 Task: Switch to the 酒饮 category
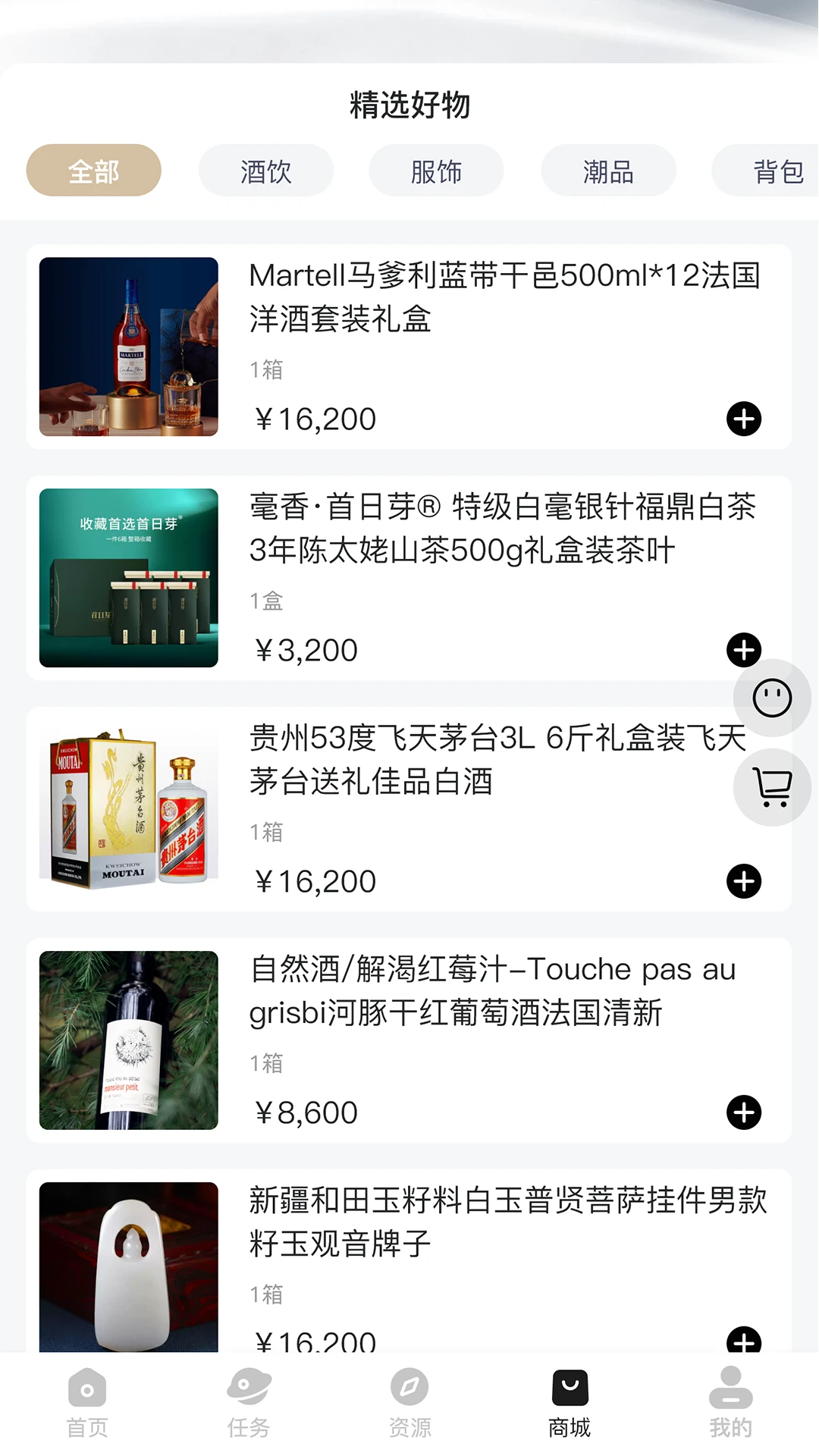click(265, 171)
